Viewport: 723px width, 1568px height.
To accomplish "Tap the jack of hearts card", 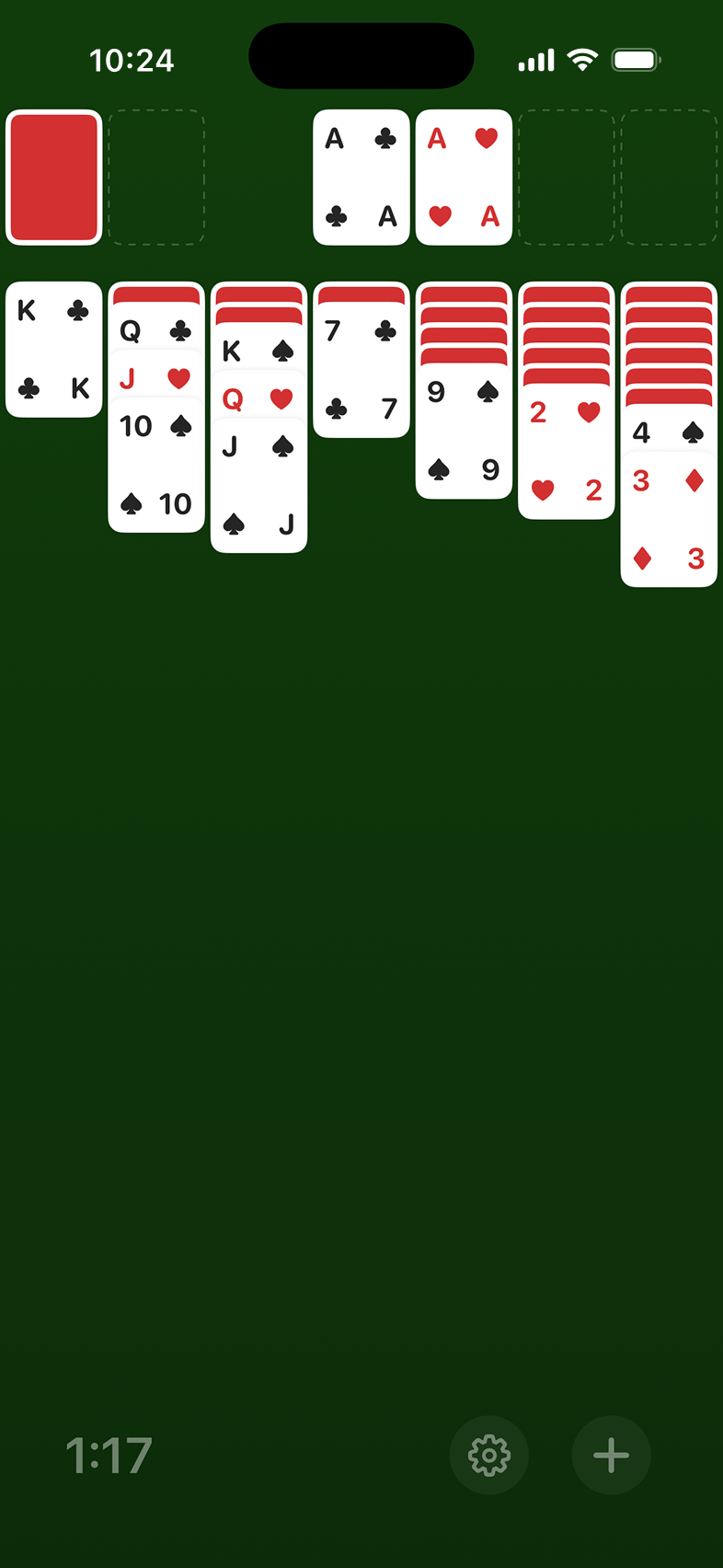I will (155, 378).
